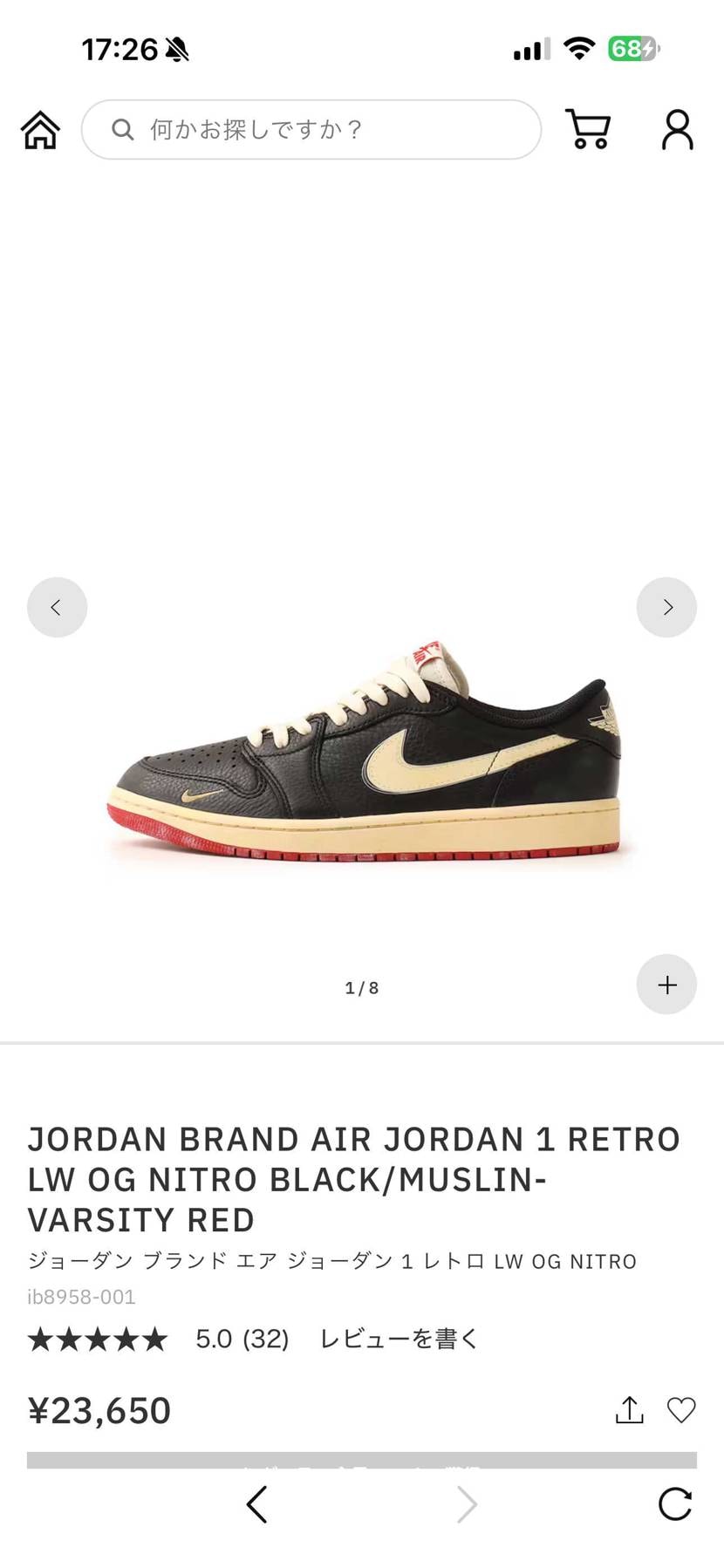The width and height of the screenshot is (724, 1568).
Task: Show the next product image
Action: pos(666,607)
